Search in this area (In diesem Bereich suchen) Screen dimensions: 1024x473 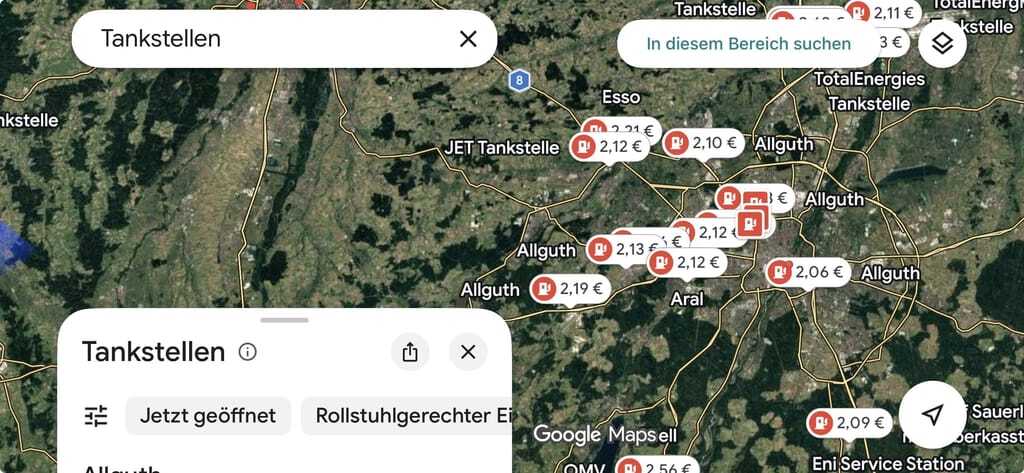(748, 44)
